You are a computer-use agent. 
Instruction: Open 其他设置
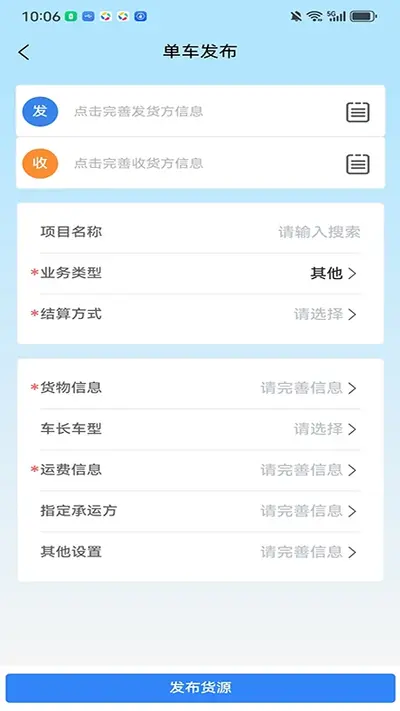pos(200,552)
